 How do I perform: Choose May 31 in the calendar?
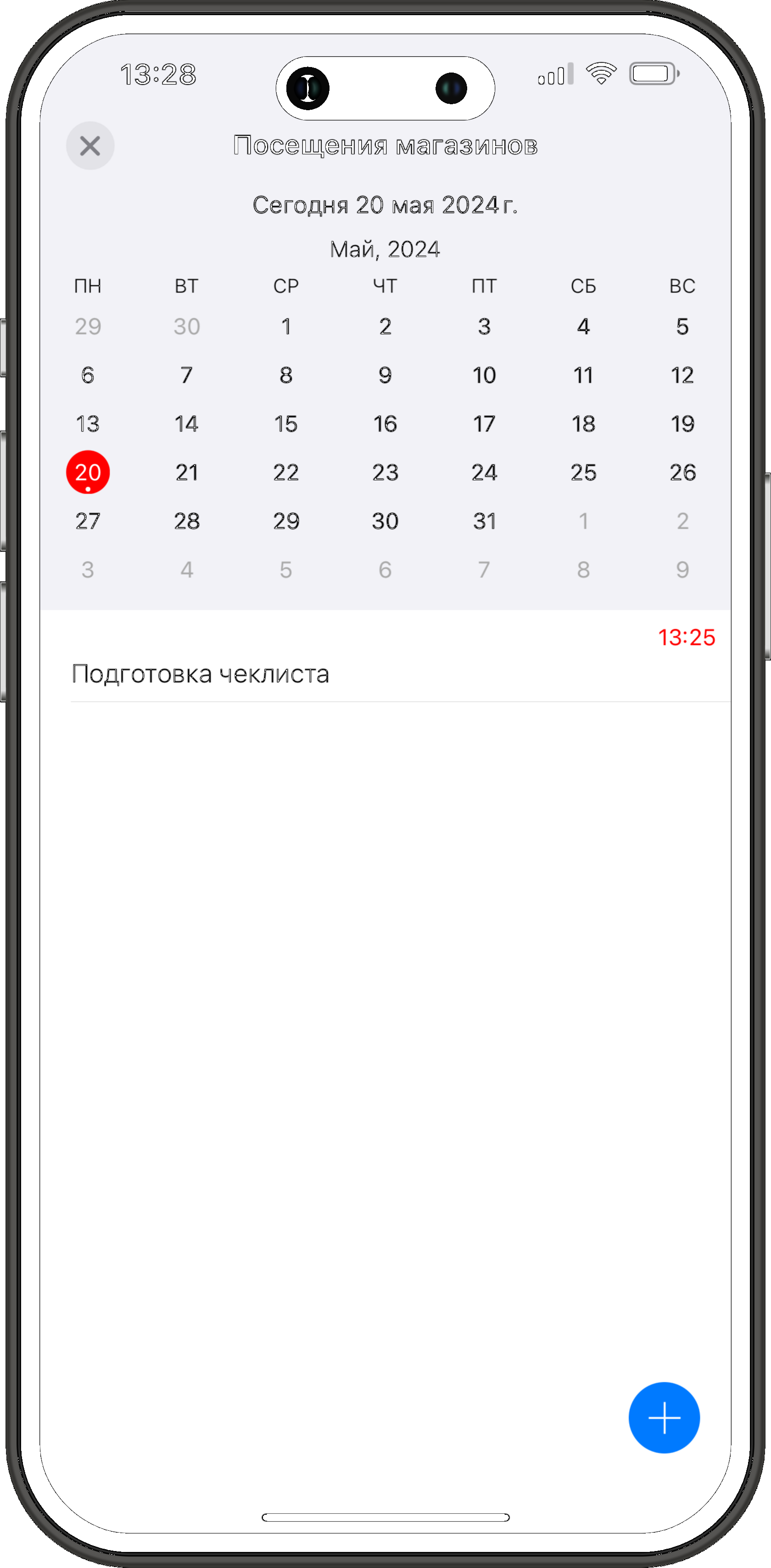(484, 521)
